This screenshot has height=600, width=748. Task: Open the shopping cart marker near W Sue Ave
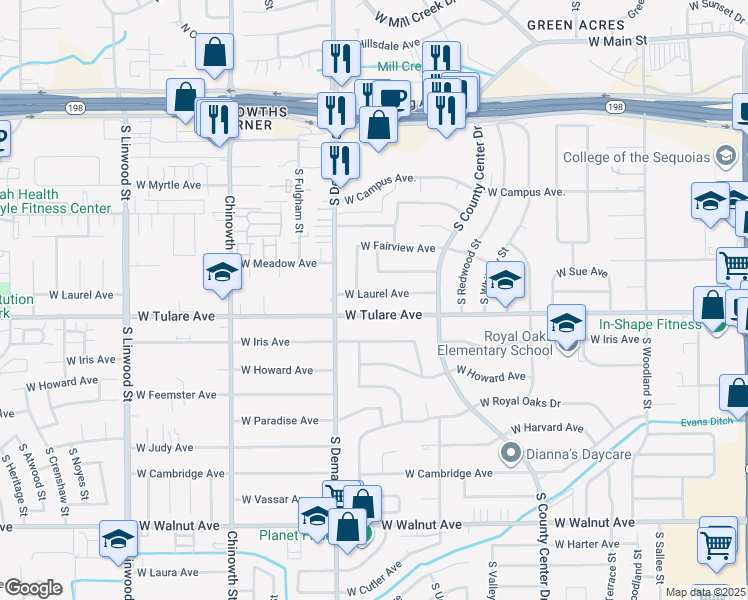(734, 265)
